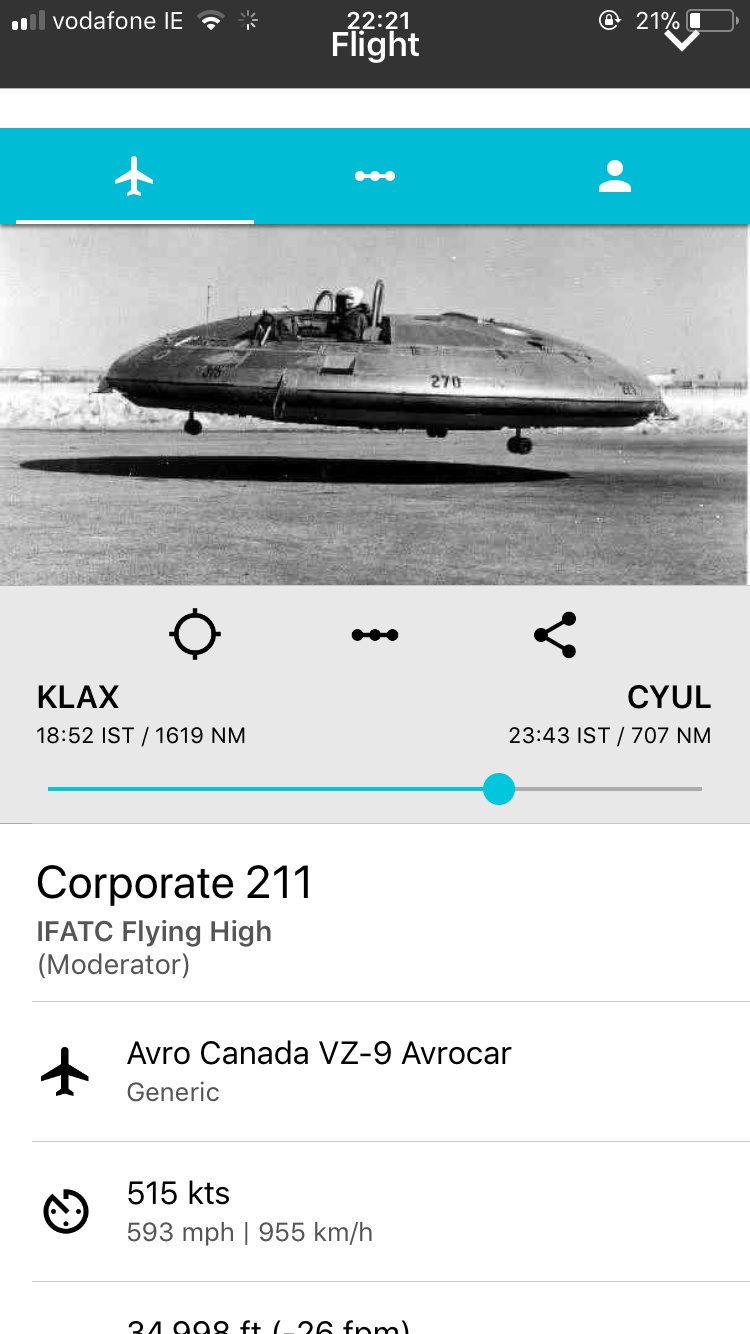
Task: Tap the flight progress slider handle
Action: click(498, 789)
